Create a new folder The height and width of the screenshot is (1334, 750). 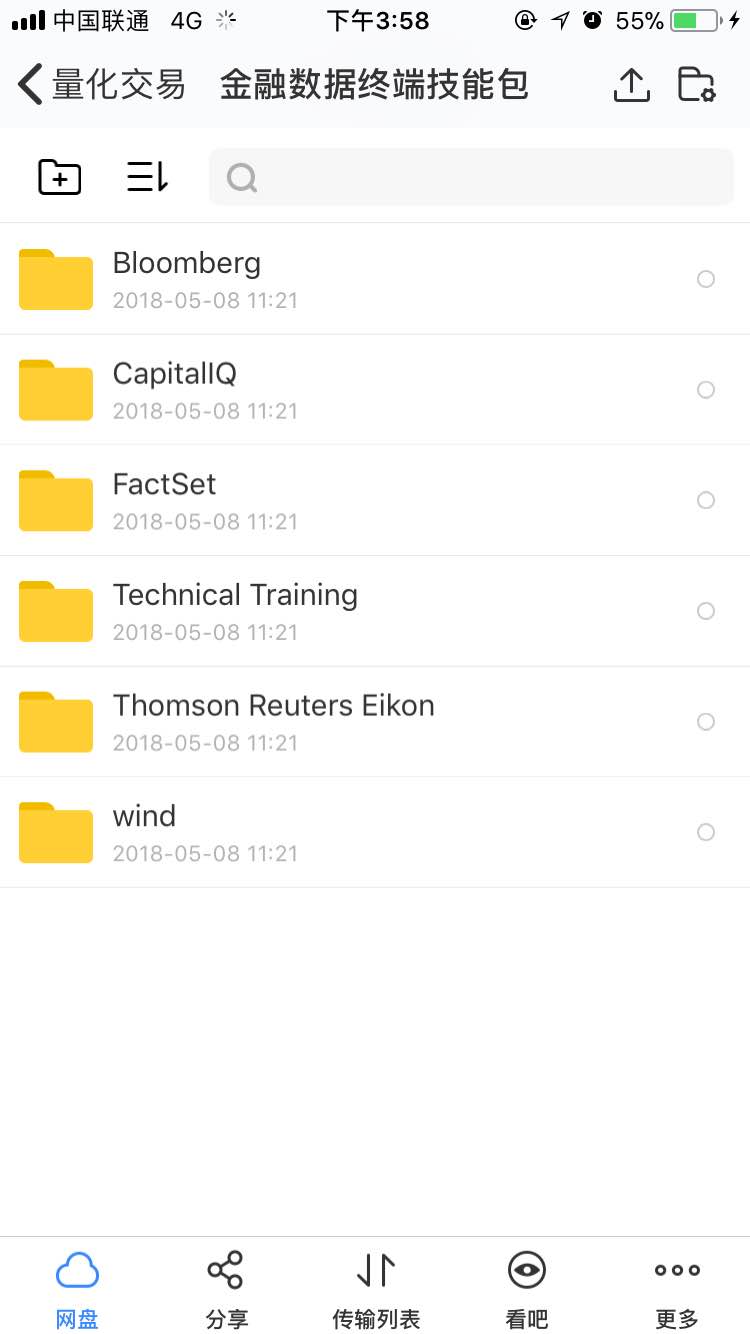coord(60,177)
